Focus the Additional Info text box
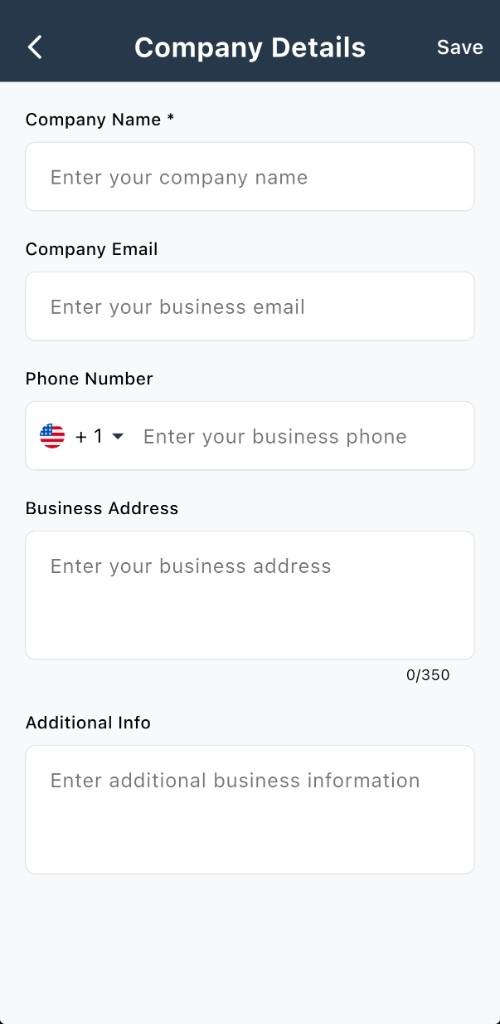Screen dimensions: 500x1024 point(250,810)
